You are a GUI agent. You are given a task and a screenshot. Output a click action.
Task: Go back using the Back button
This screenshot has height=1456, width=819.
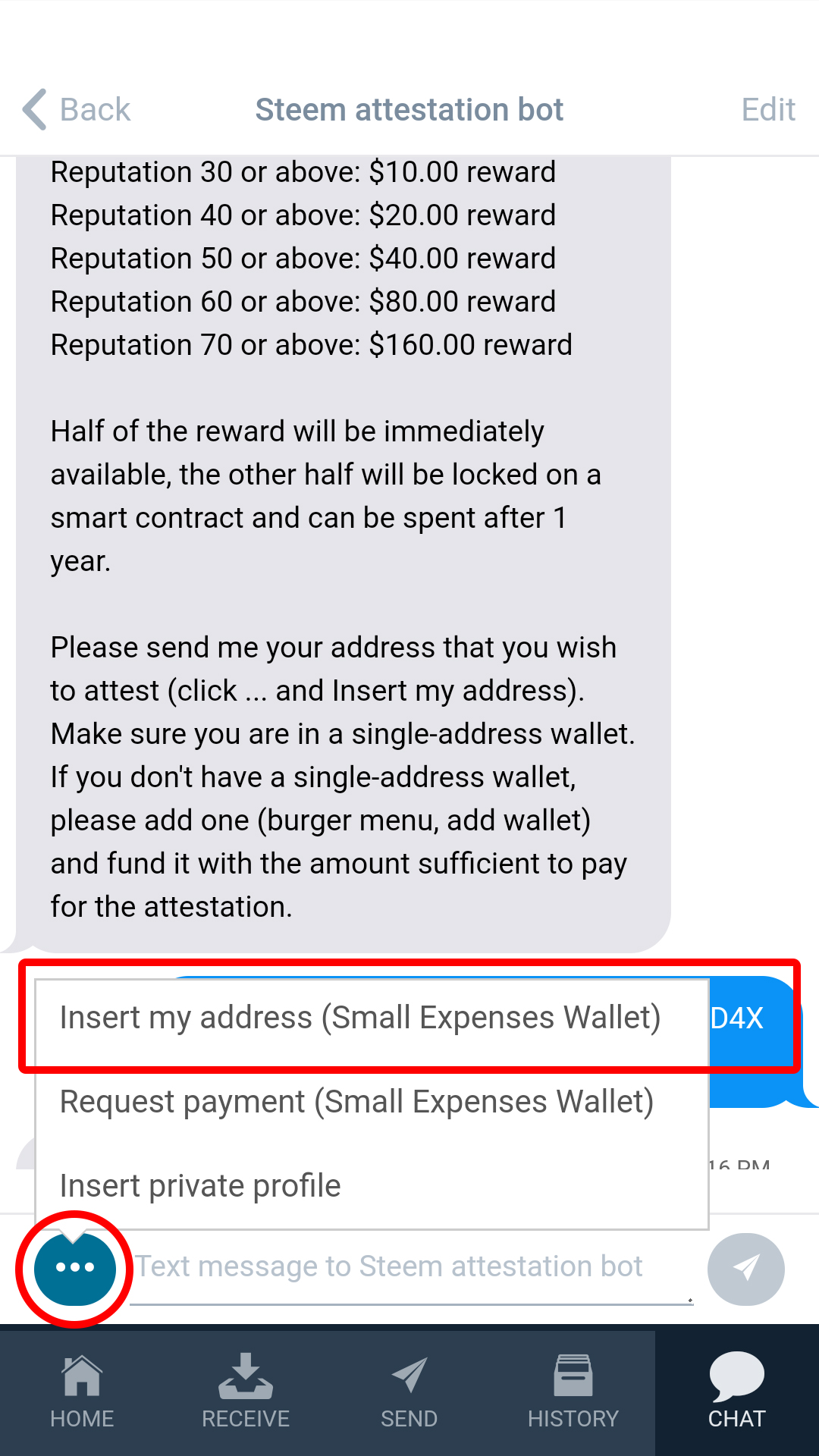click(x=76, y=110)
